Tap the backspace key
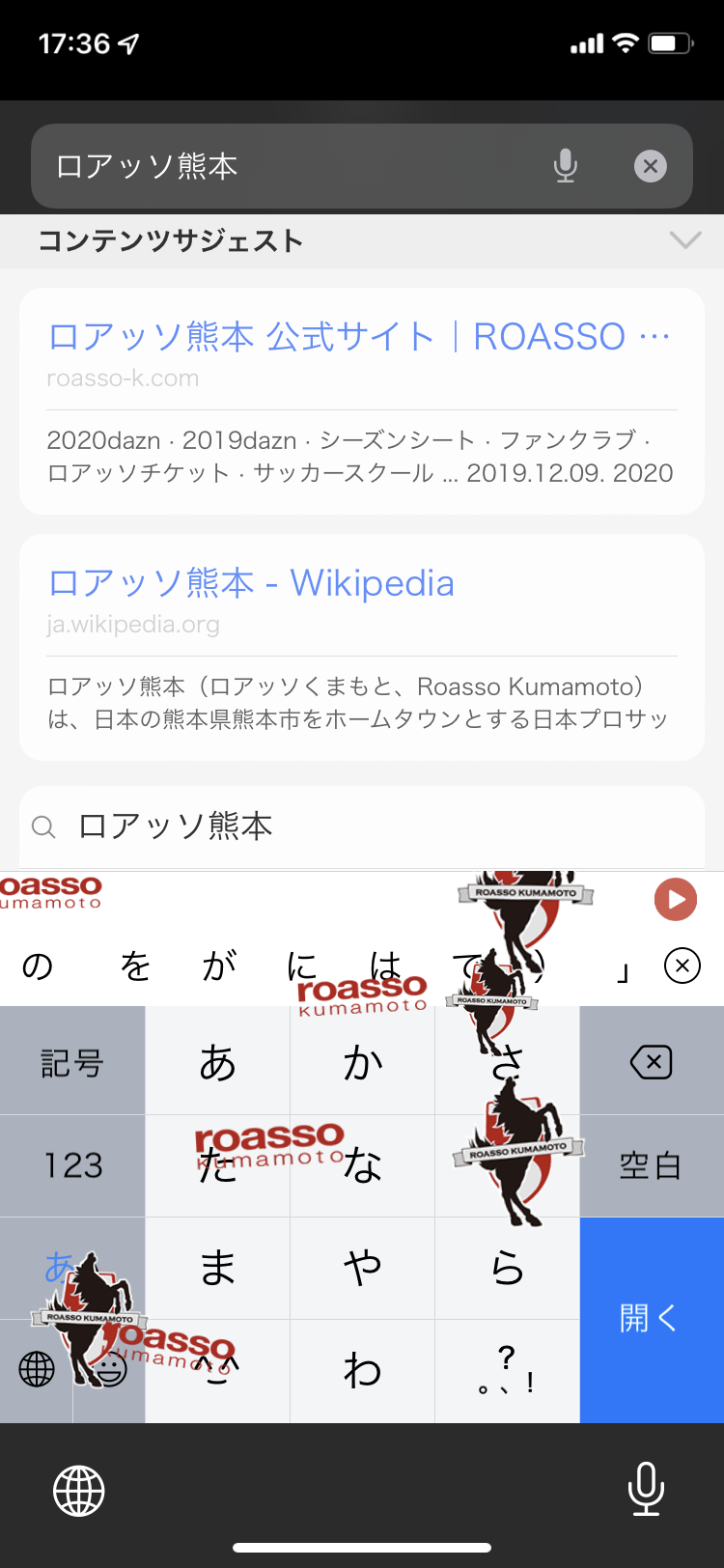 (x=652, y=1062)
